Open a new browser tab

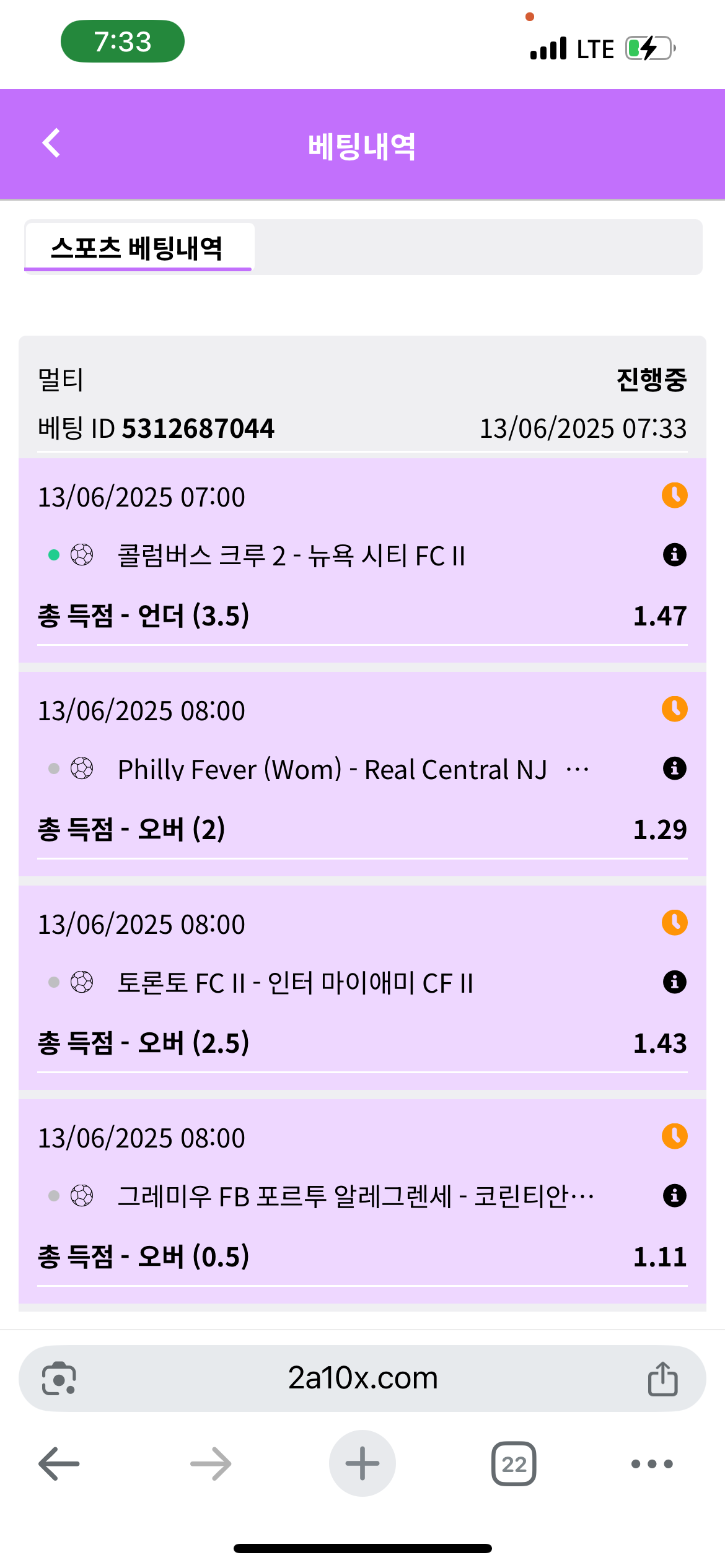coord(362,1464)
